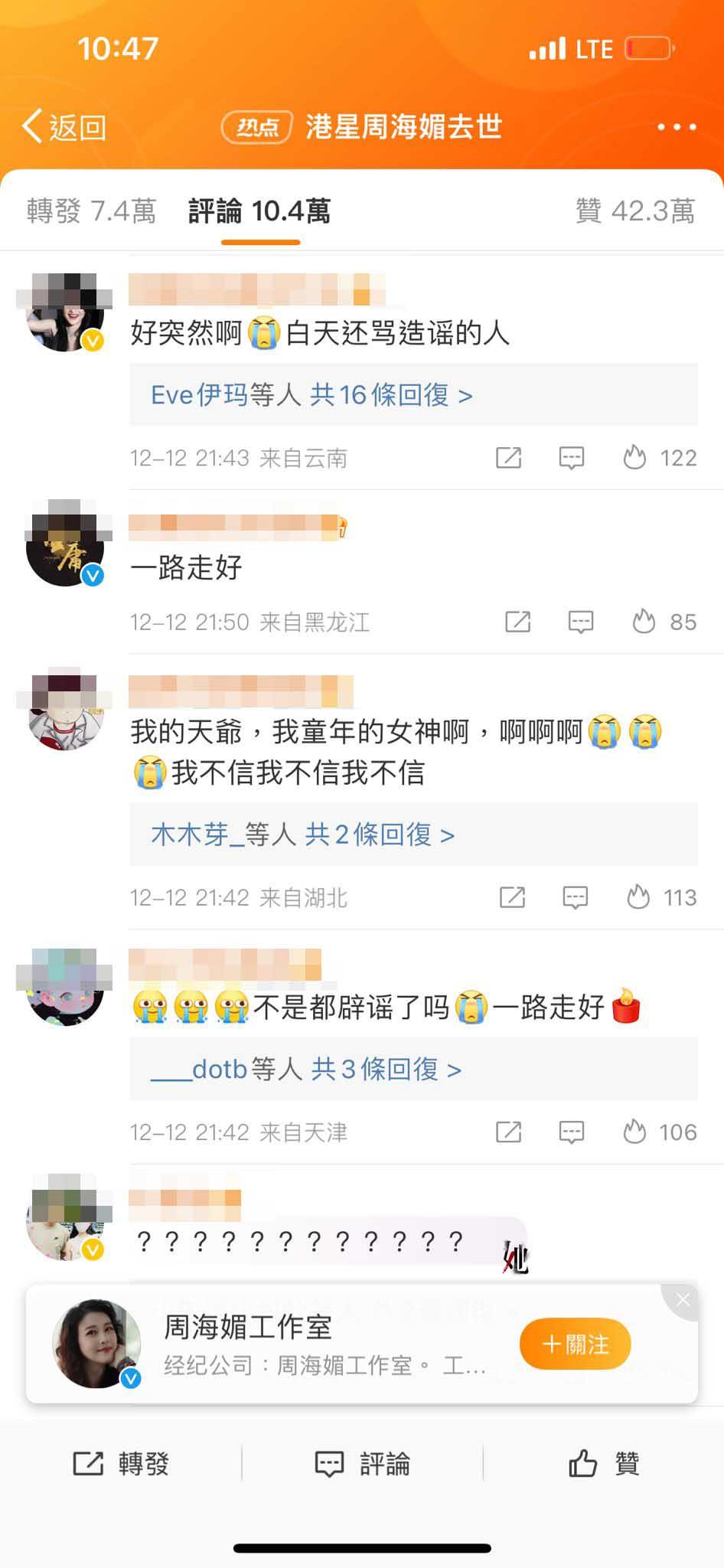The width and height of the screenshot is (724, 1568).
Task: Tap the comment icon next to 106 likes
Action: pos(572,1132)
